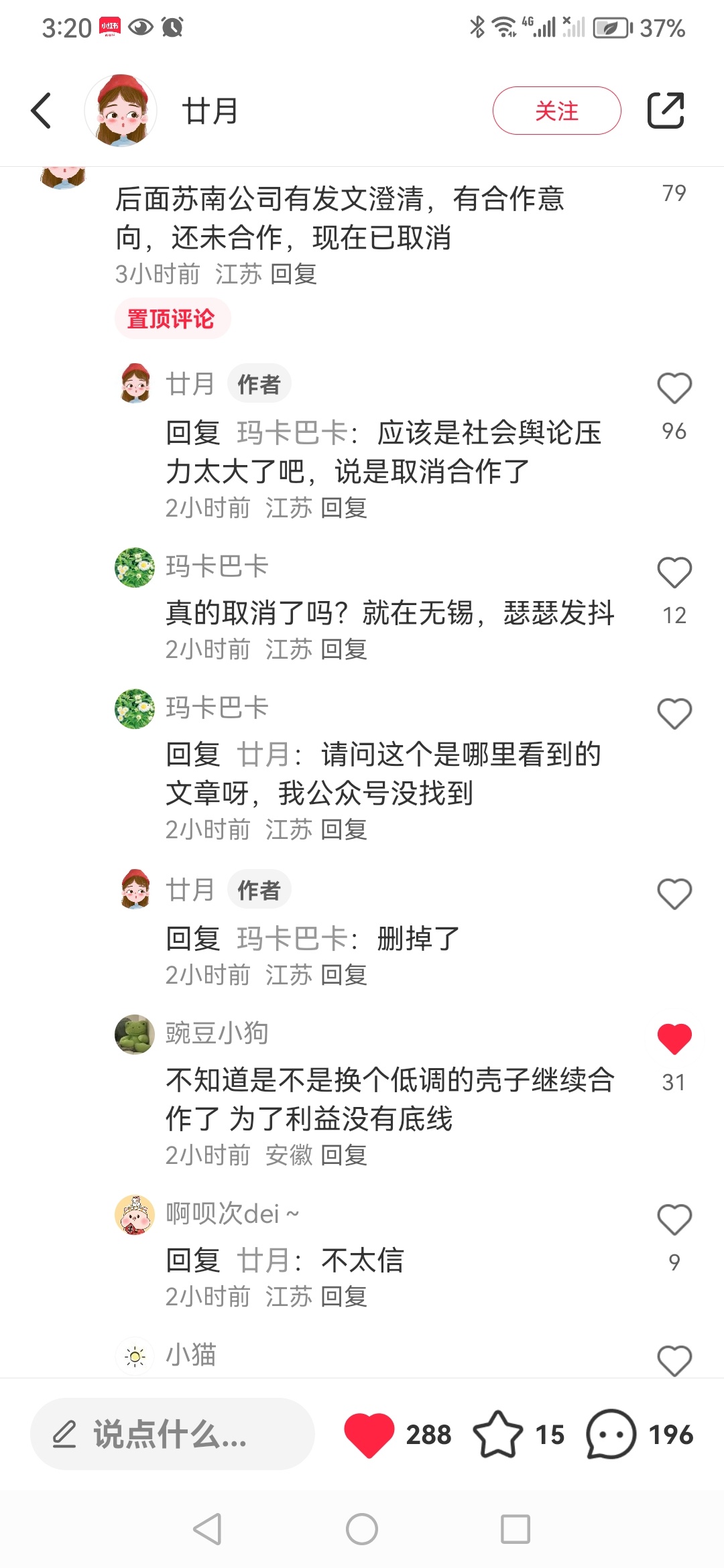Unlike 豌豆小狗's comment
Viewport: 724px width, 1568px height.
point(674,1039)
